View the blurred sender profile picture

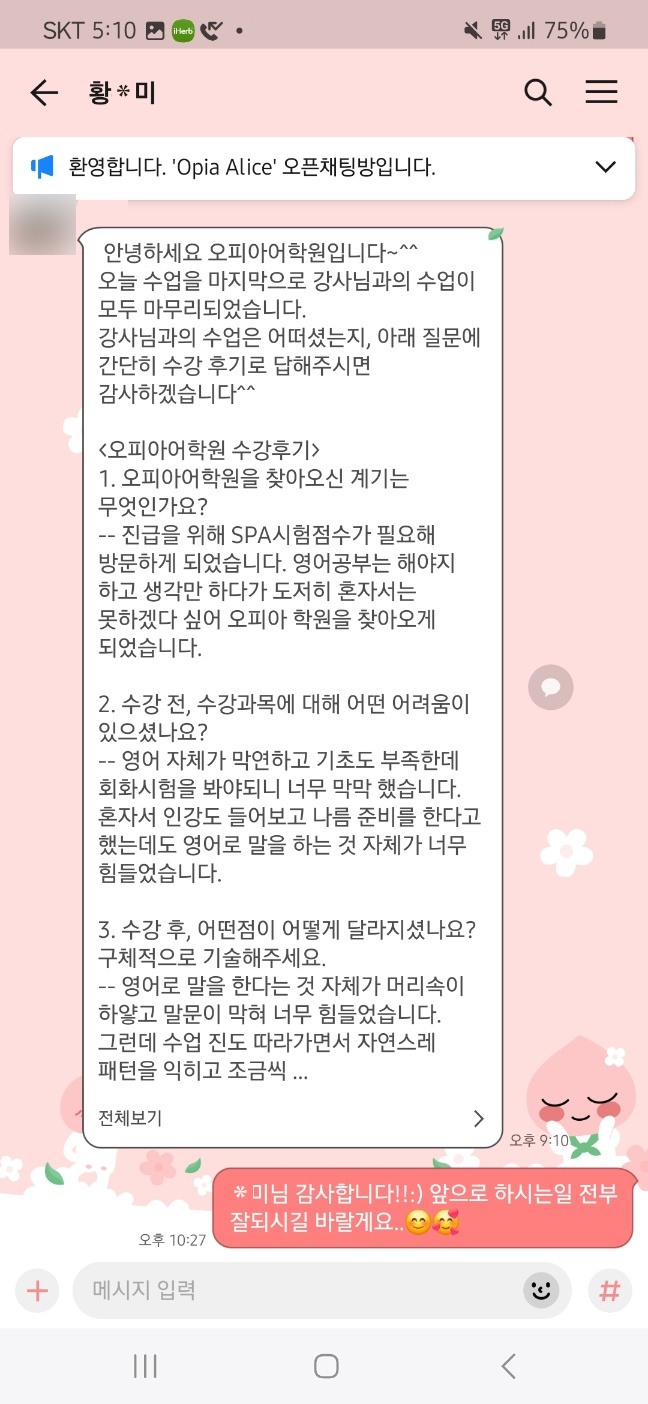pos(42,224)
